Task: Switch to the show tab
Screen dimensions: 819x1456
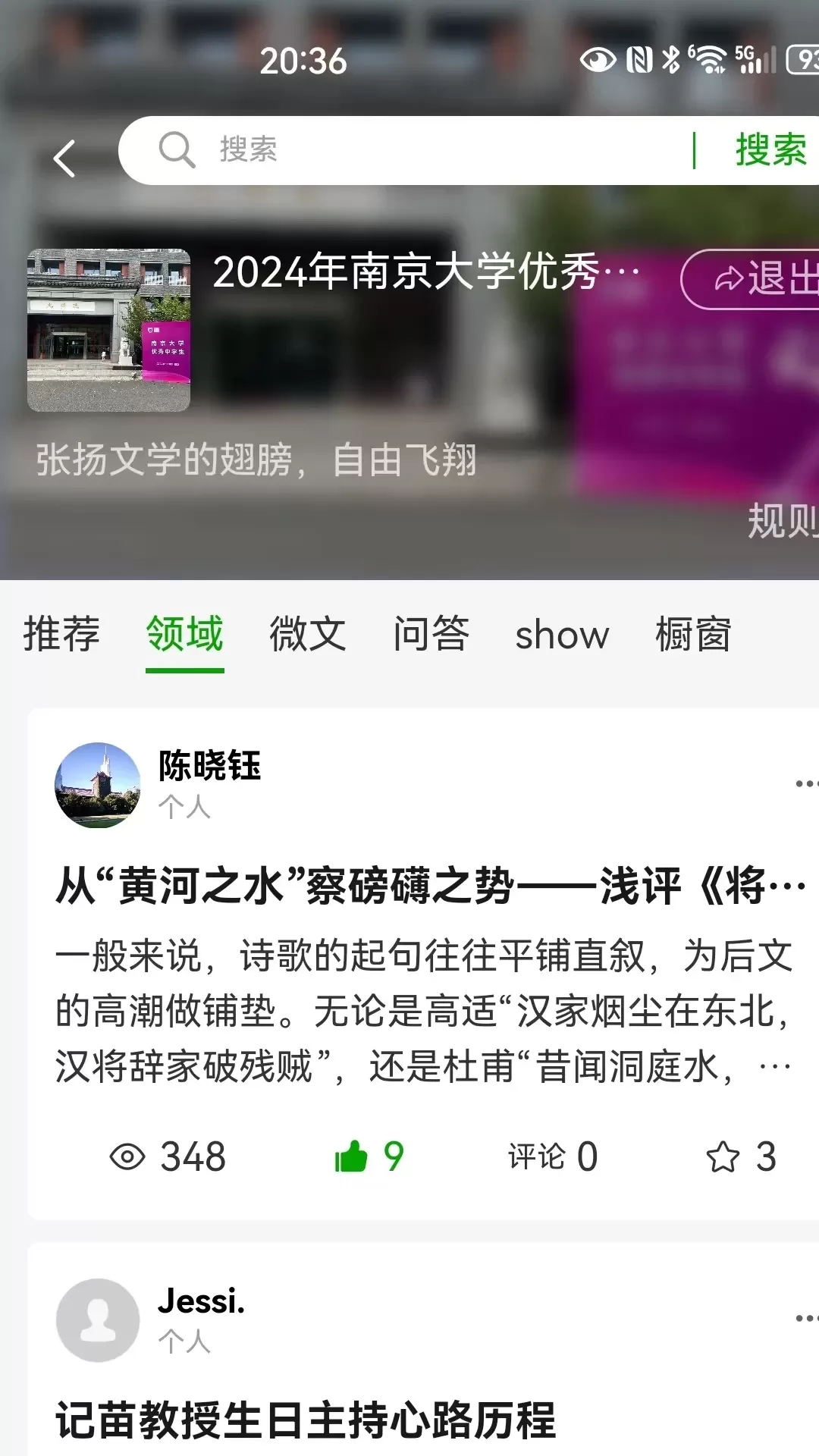Action: point(562,634)
